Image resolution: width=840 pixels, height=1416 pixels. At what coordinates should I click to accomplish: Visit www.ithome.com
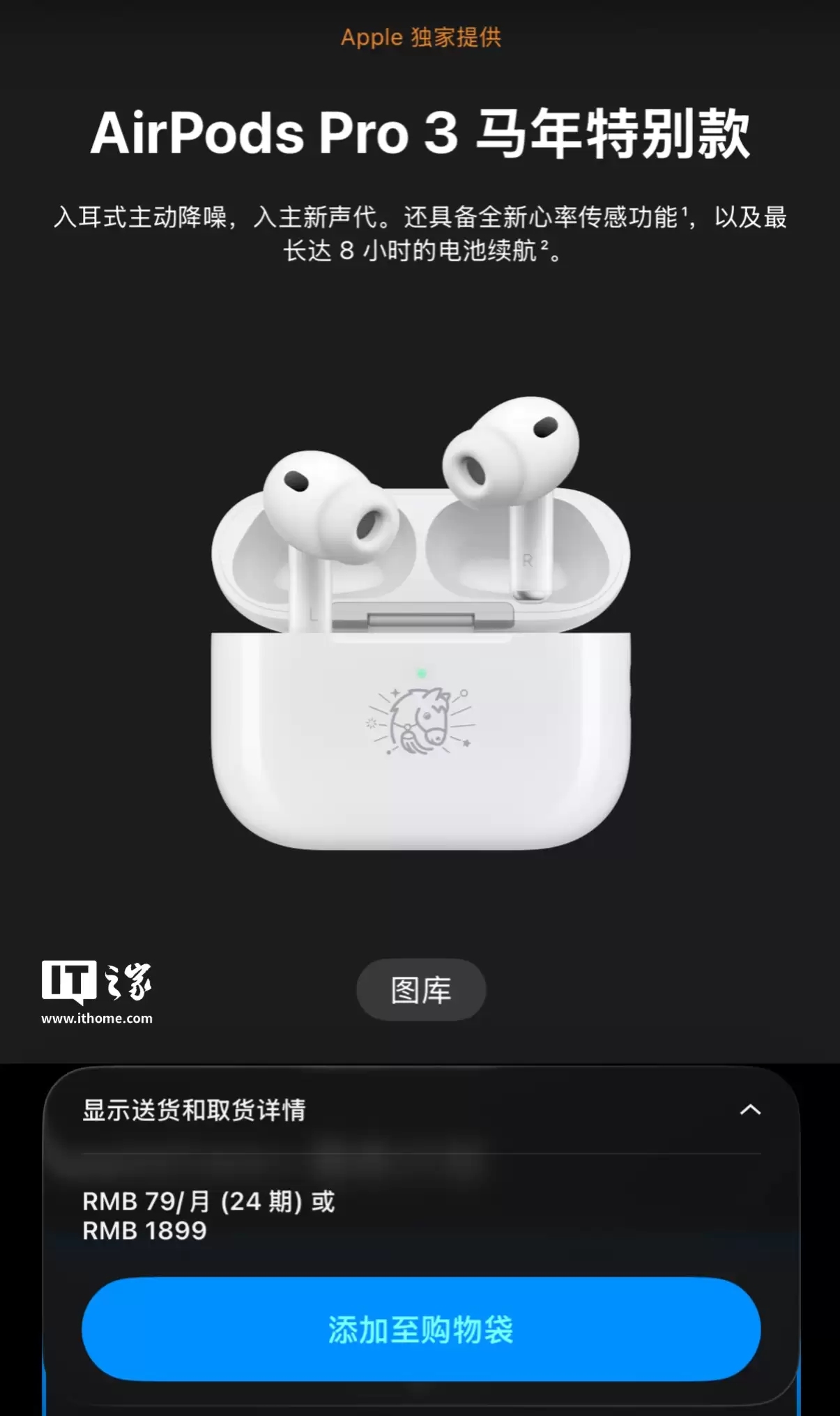(x=98, y=1018)
